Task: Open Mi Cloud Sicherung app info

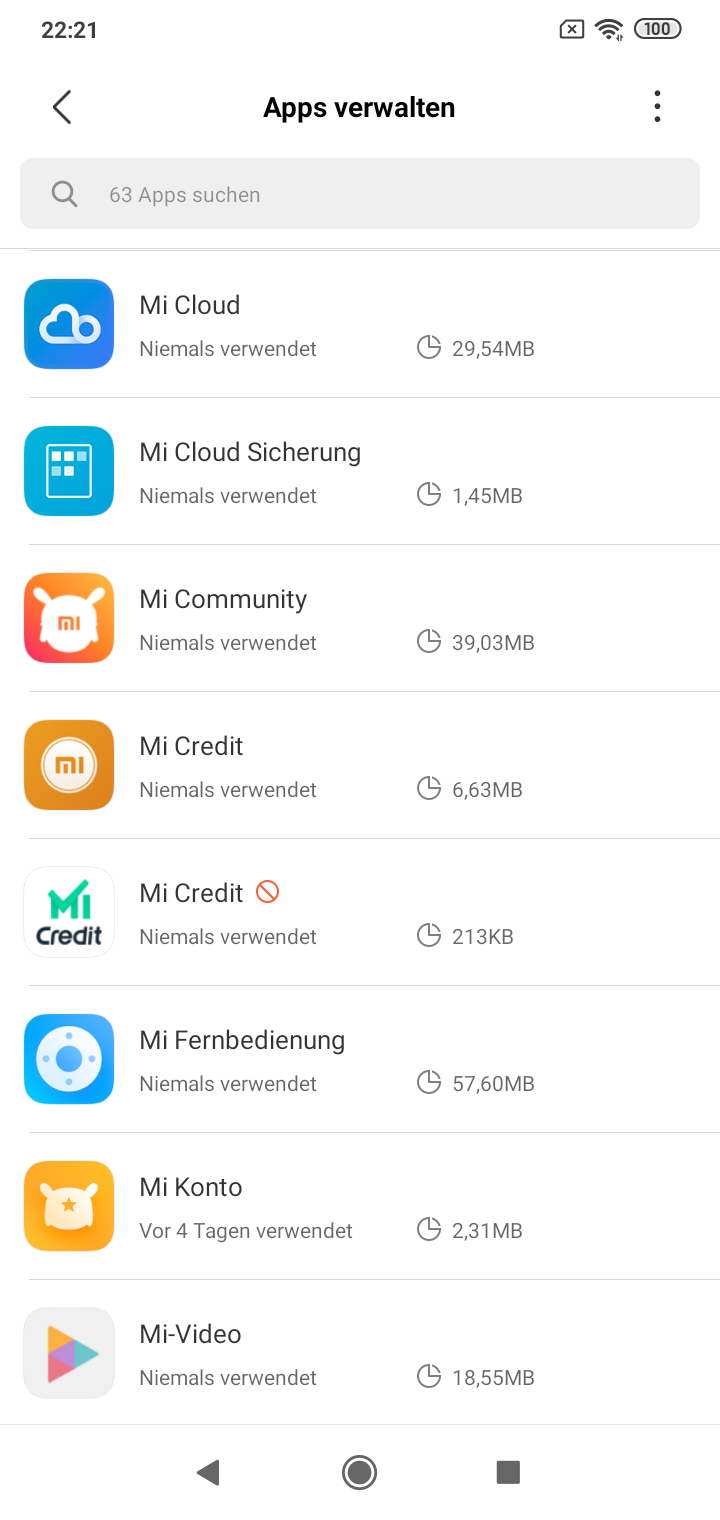Action: click(x=360, y=472)
